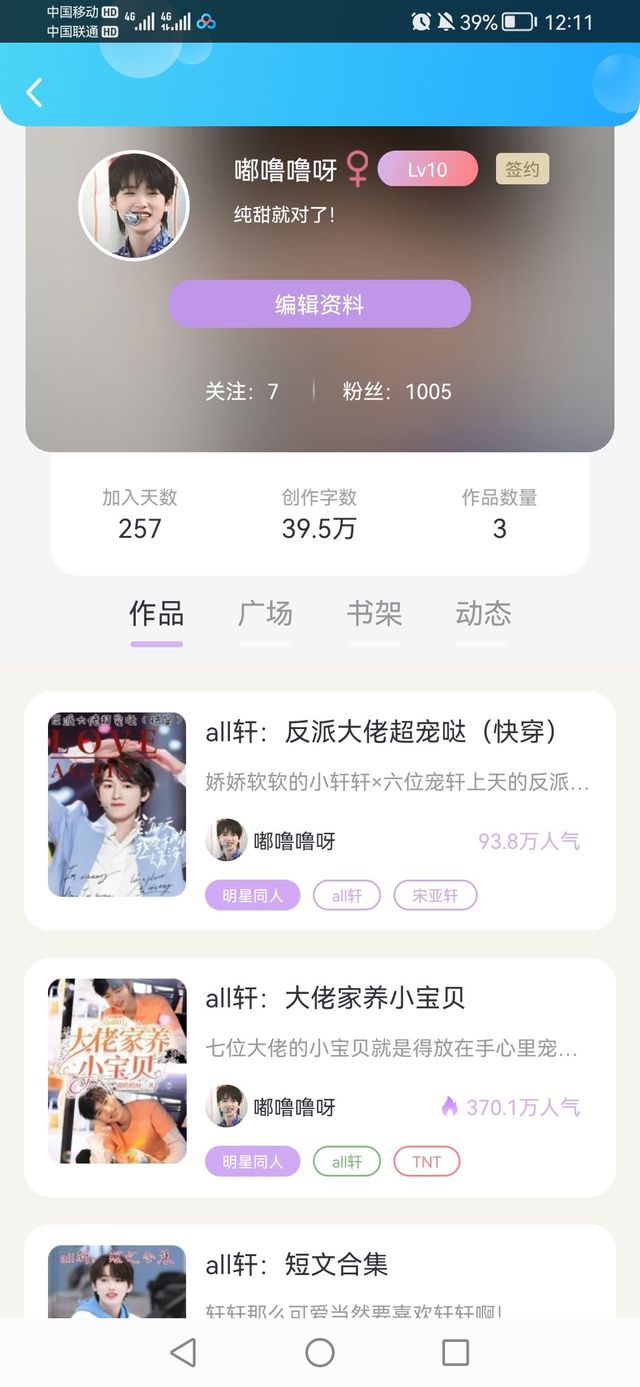Go back using the top-left arrow
The height and width of the screenshot is (1387, 640).
tap(34, 92)
